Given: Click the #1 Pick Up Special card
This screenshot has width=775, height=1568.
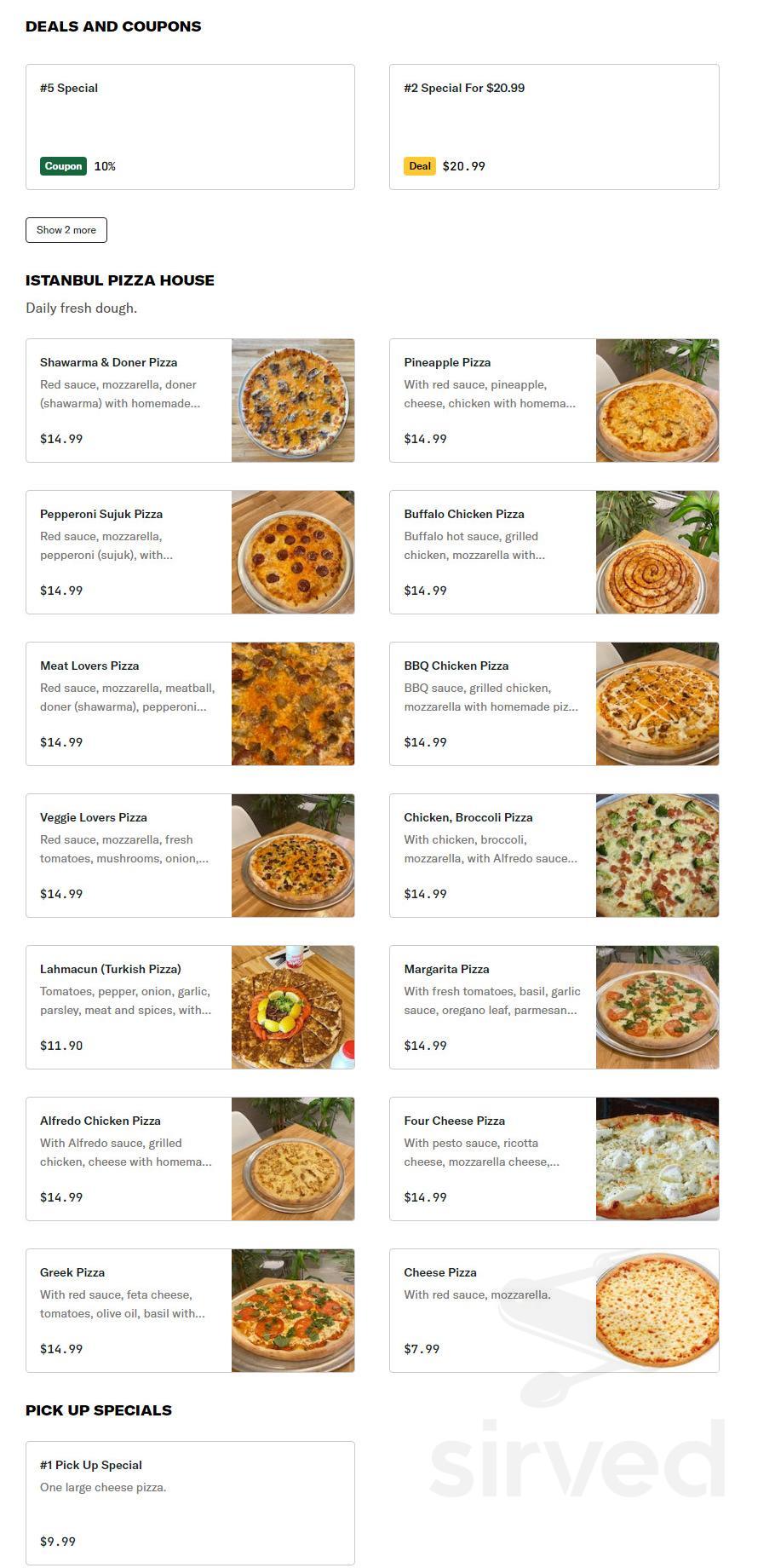Looking at the screenshot, I should [x=191, y=1503].
